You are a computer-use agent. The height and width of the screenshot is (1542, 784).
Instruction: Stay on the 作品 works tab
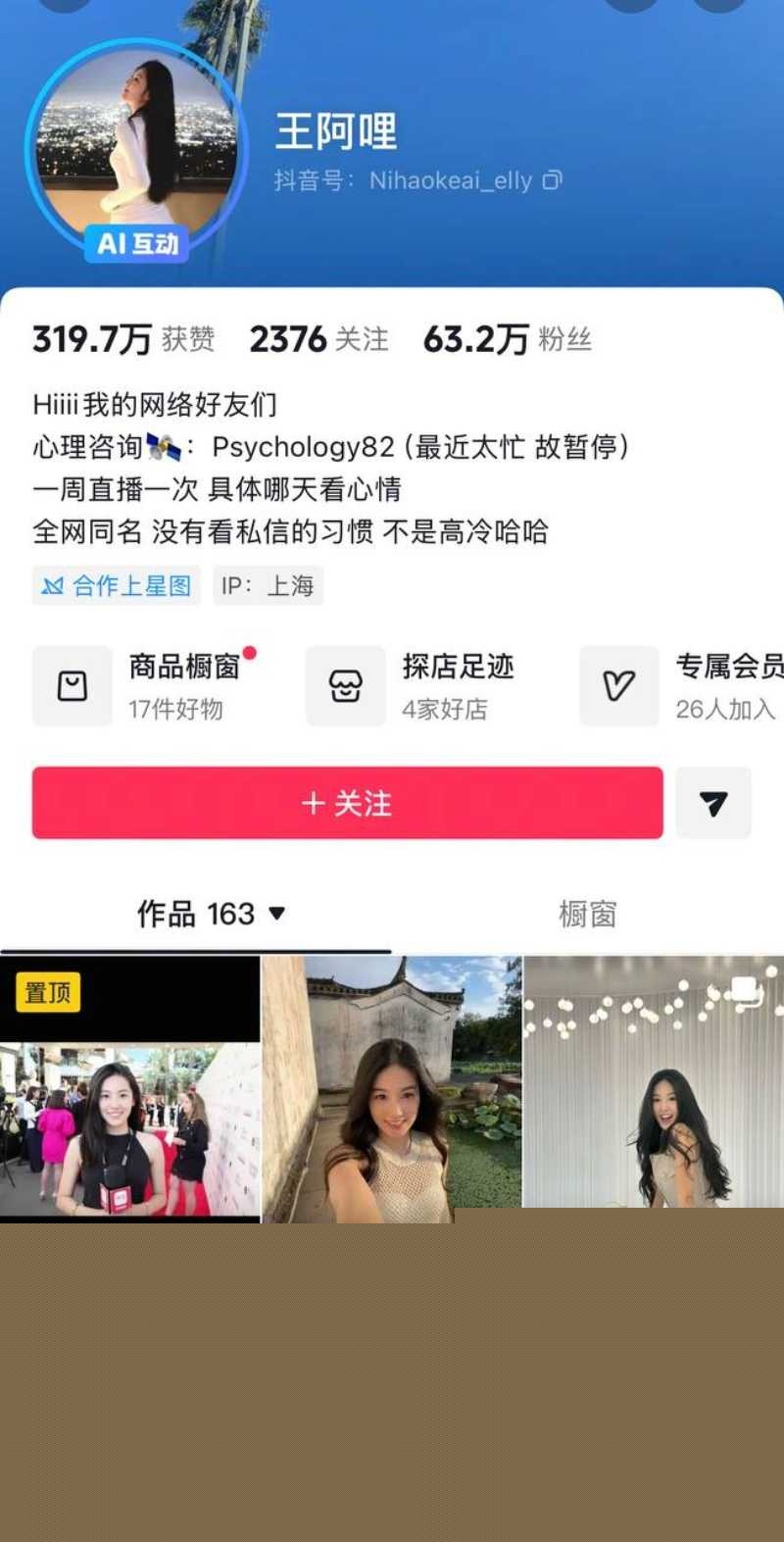click(196, 914)
